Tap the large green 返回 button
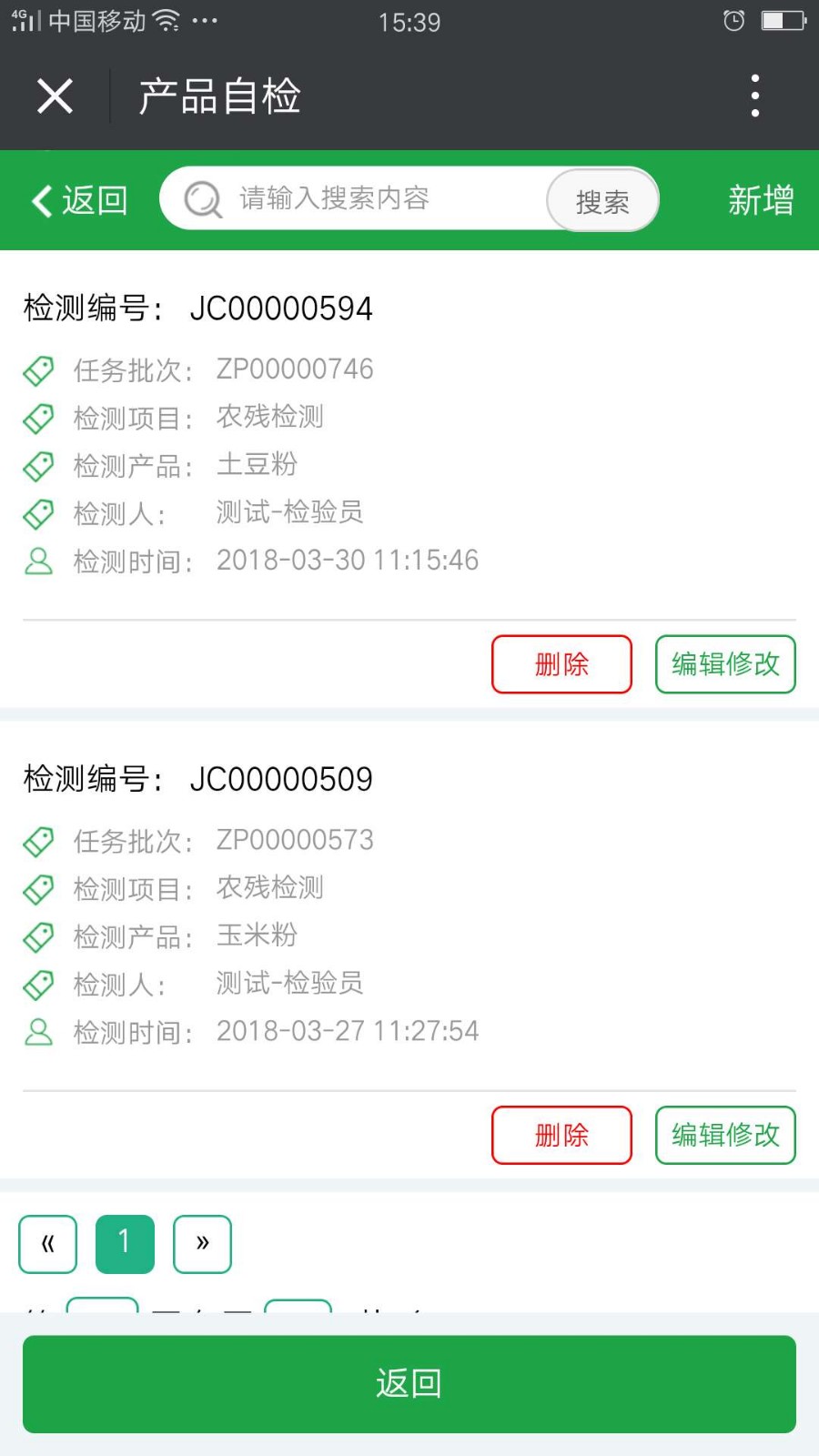The image size is (819, 1456). (x=409, y=1384)
